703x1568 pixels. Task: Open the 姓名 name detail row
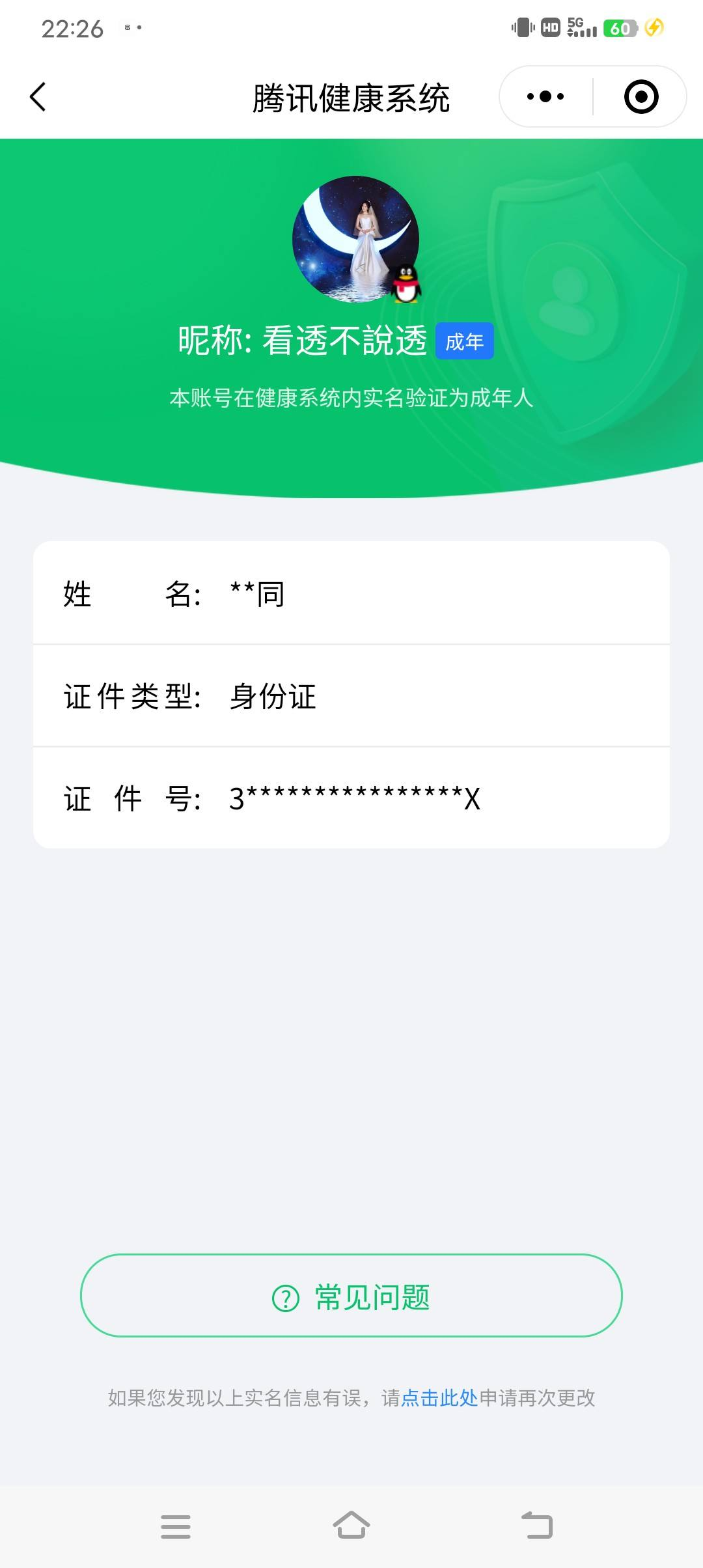tap(351, 594)
